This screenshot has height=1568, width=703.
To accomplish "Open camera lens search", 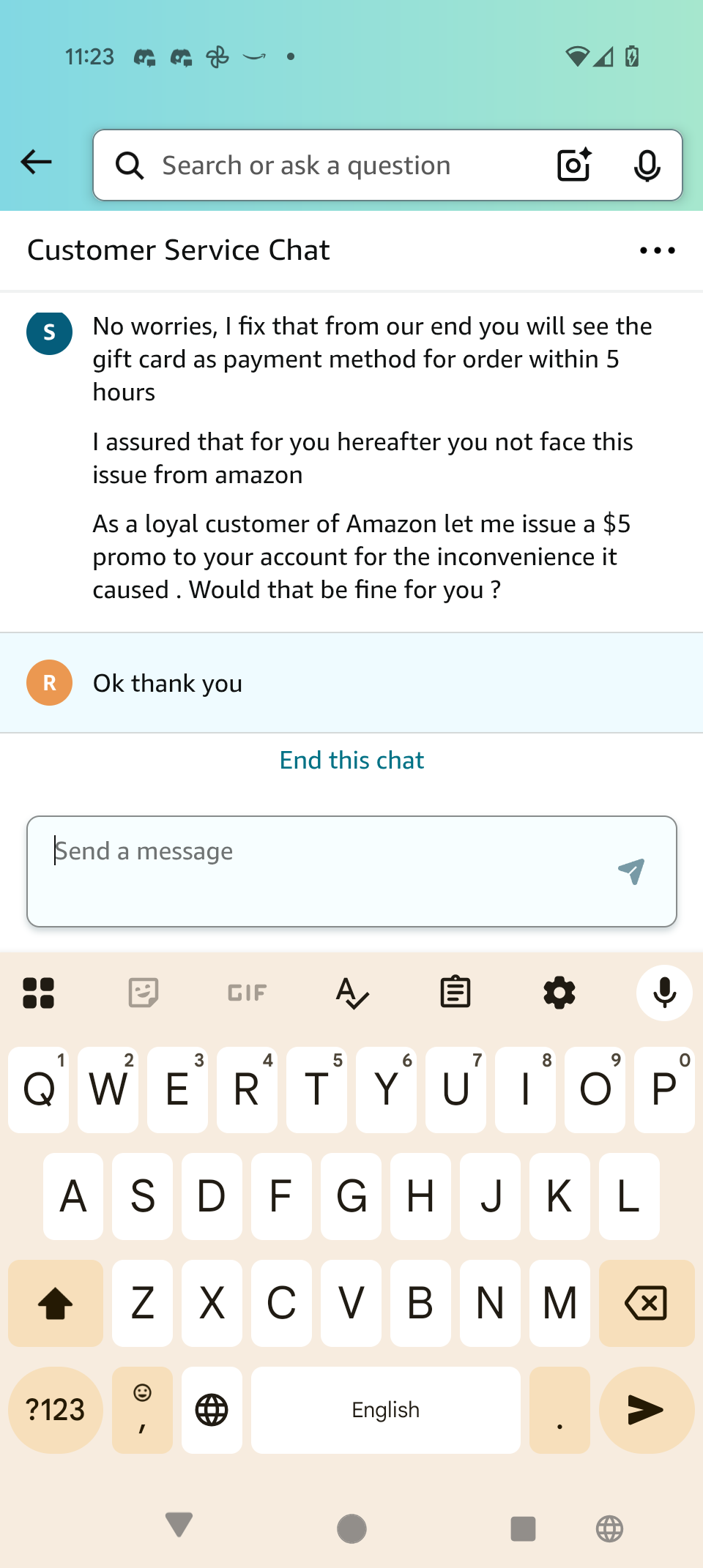I will click(x=574, y=165).
